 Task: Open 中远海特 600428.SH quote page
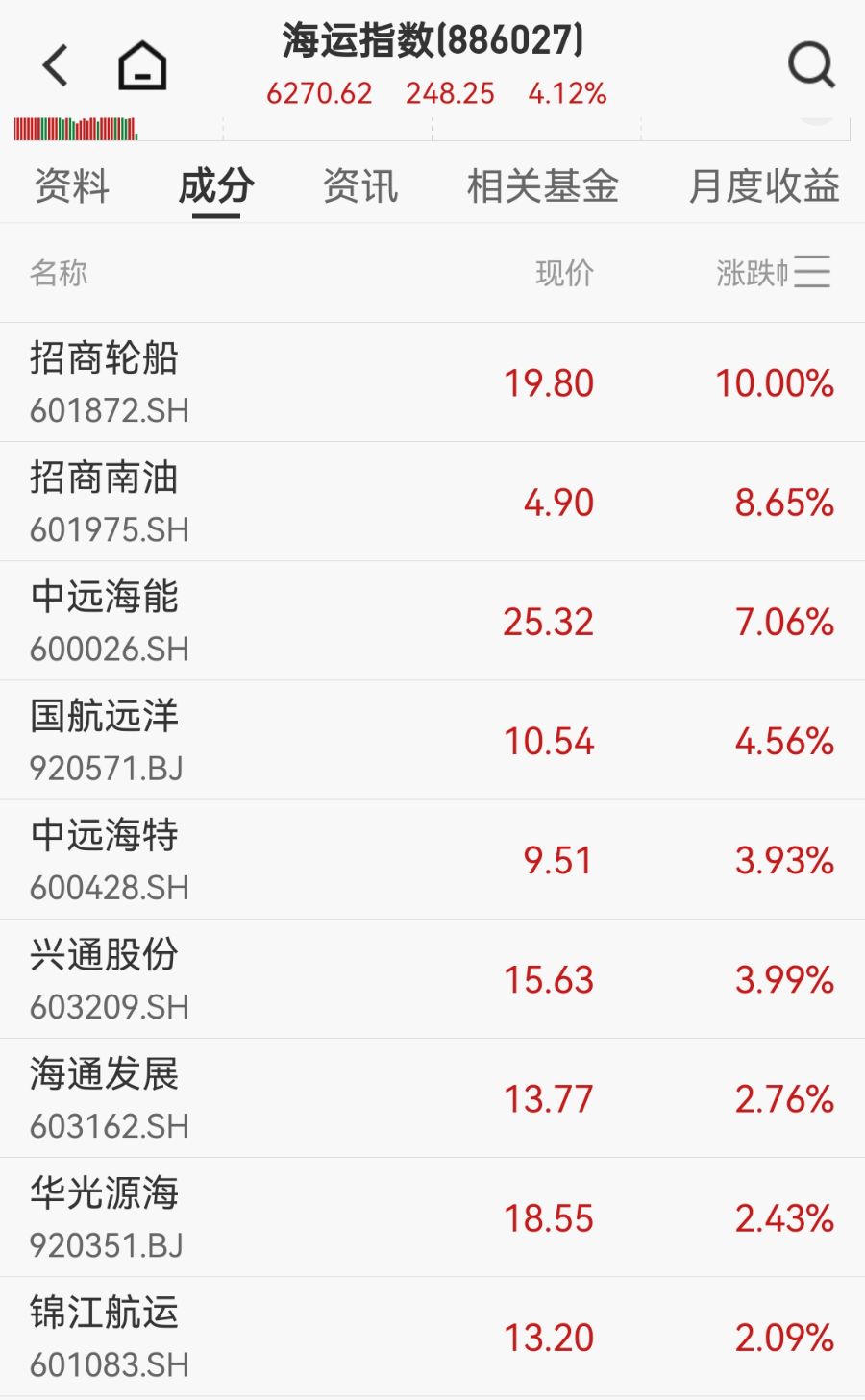click(x=432, y=859)
